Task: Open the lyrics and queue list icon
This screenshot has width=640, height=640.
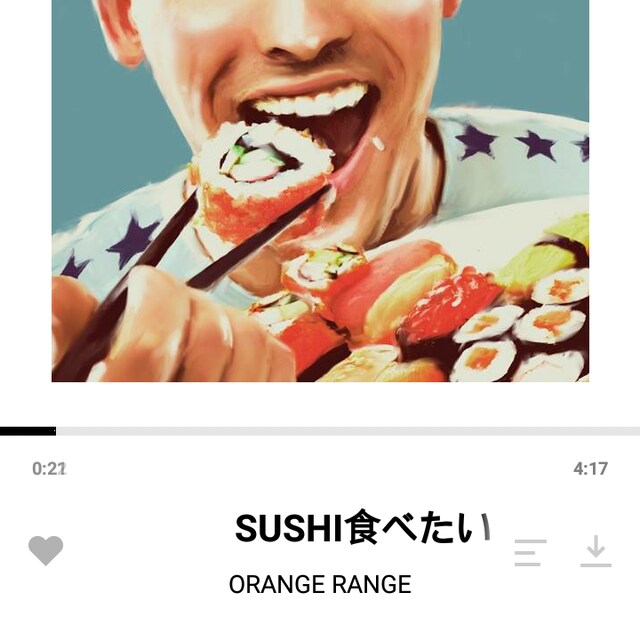Action: 530,553
